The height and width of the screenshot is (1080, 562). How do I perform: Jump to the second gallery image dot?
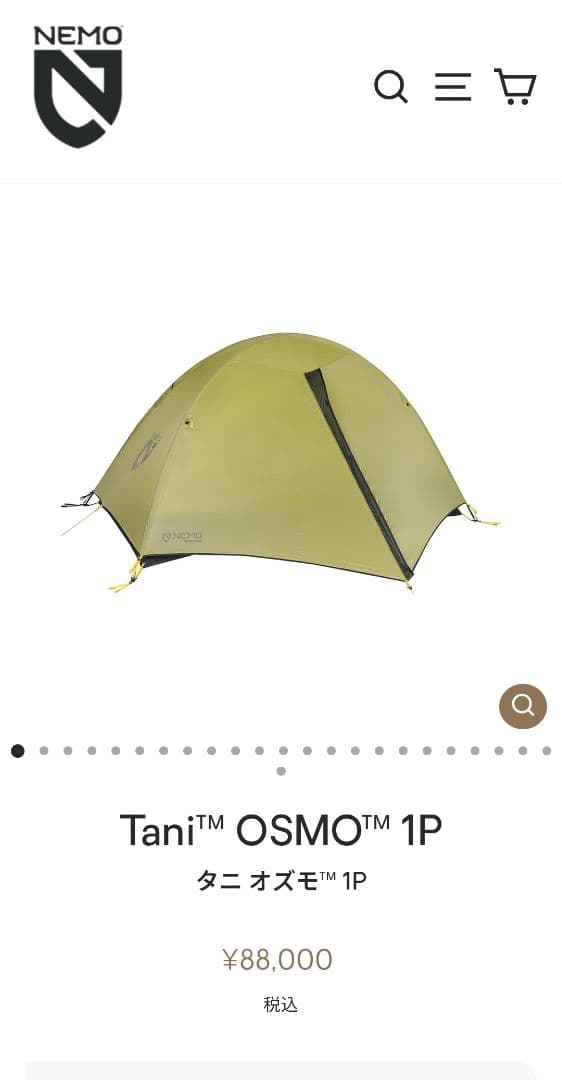pos(44,751)
